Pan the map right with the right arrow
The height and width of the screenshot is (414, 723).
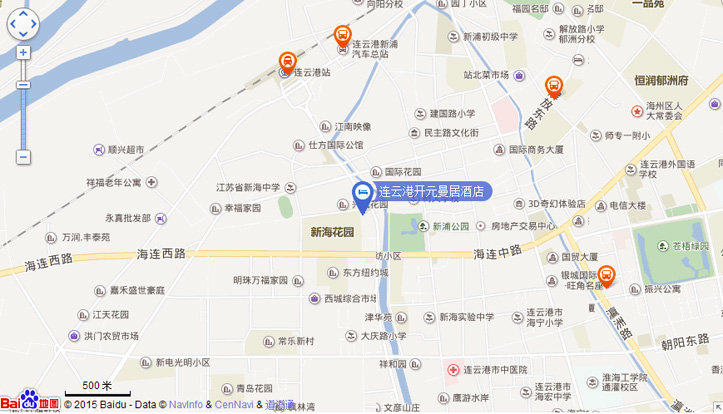click(x=35, y=24)
